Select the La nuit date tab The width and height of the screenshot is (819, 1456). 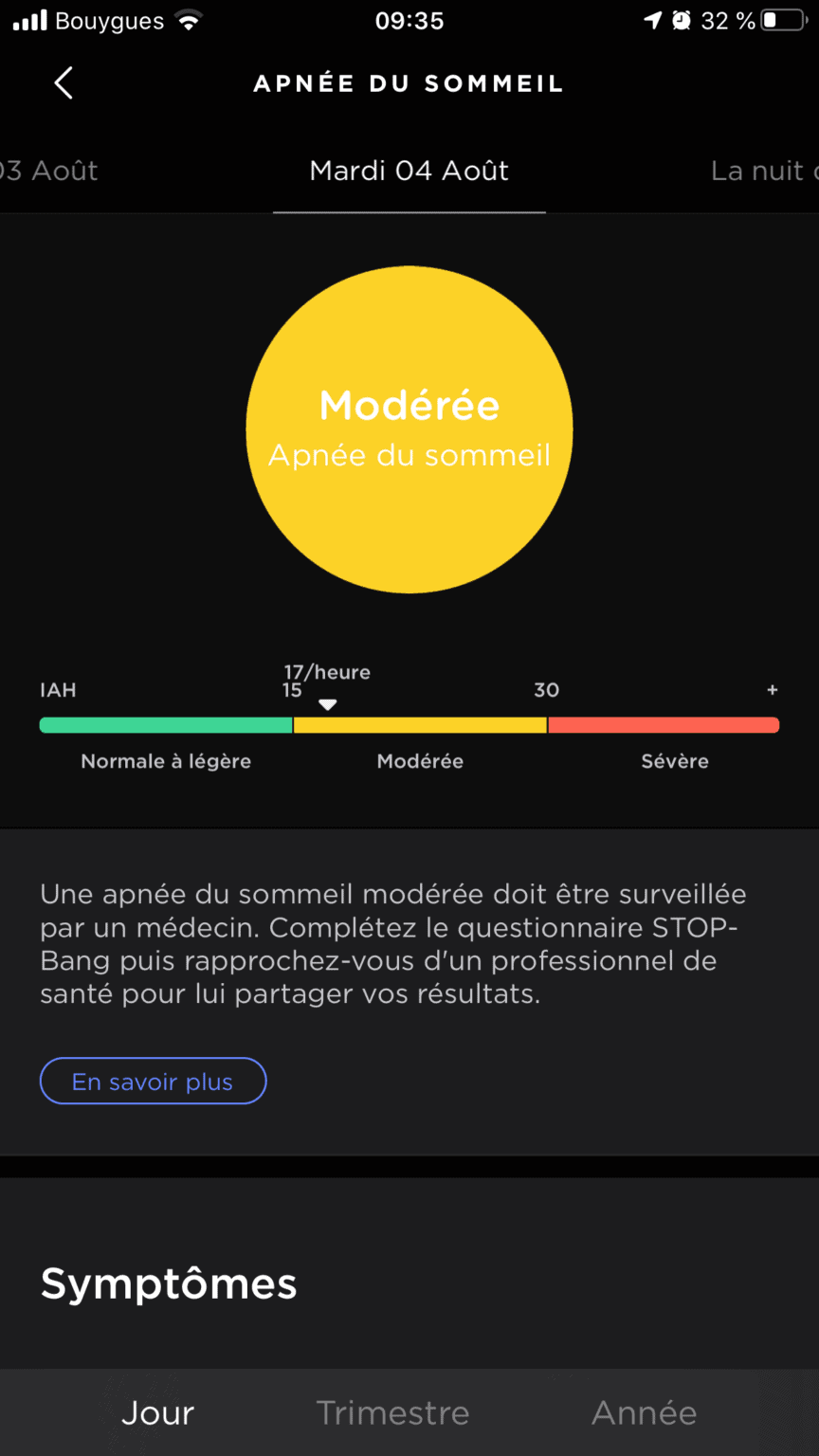pos(764,171)
